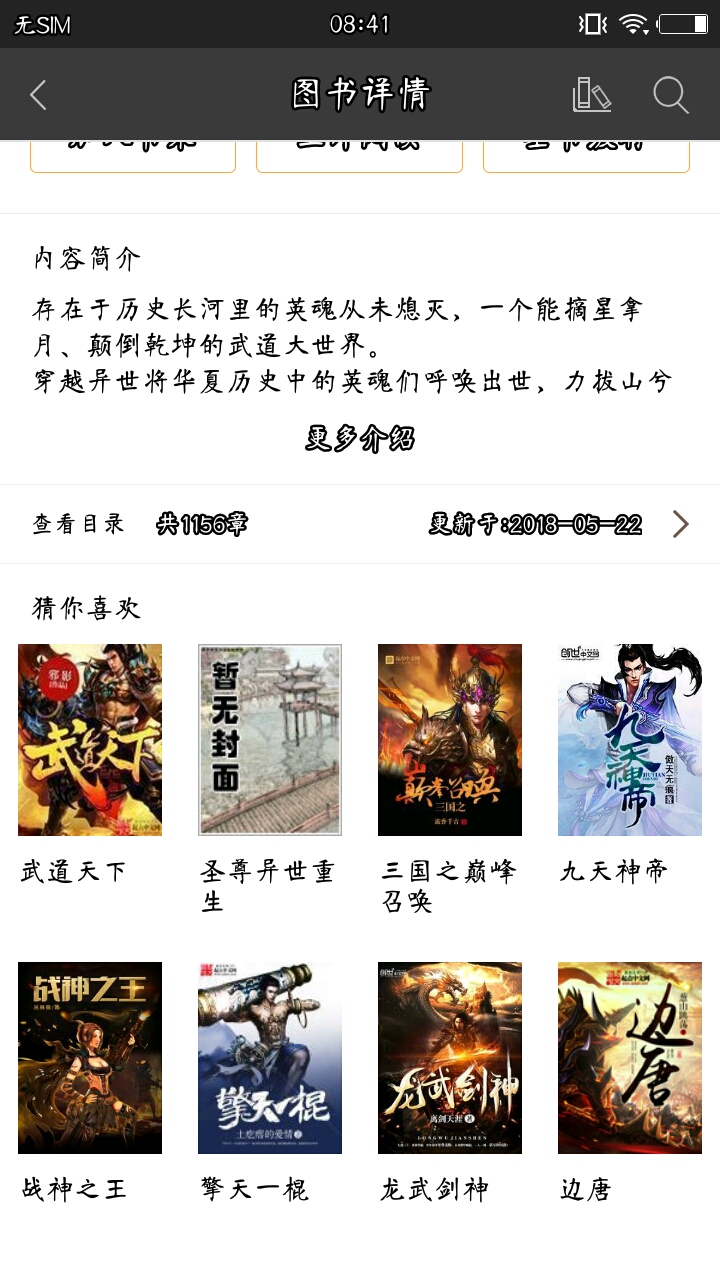Screen dimensions: 720x1280
Task: Open 圣尊异世重生 with the 暂无封面 placeholder
Action: (269, 739)
